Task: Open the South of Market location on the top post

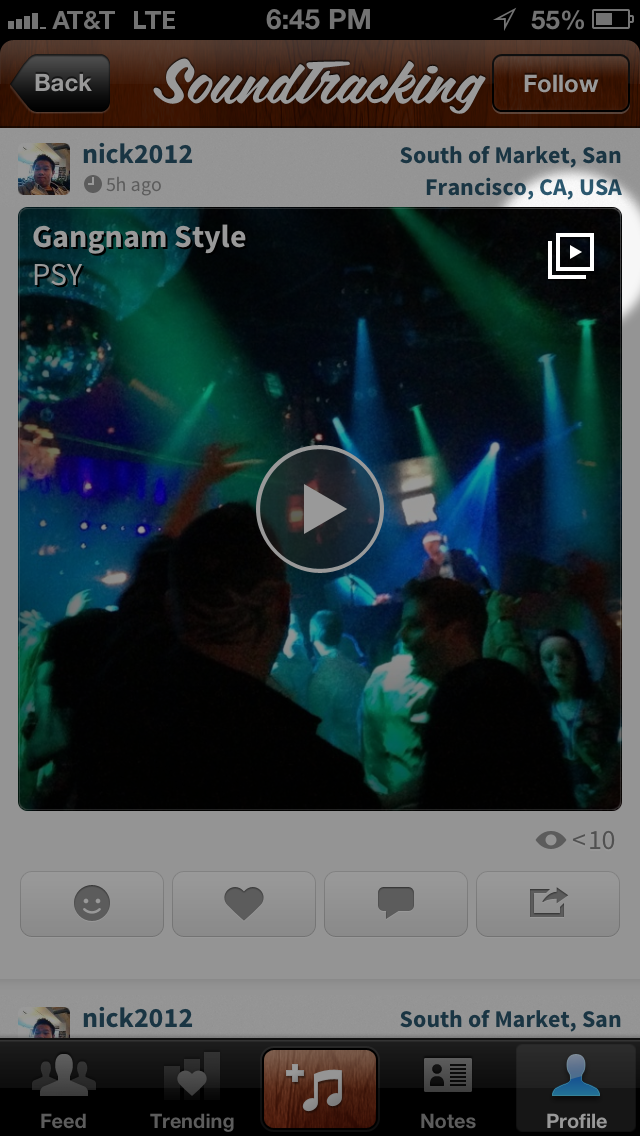Action: pos(510,171)
